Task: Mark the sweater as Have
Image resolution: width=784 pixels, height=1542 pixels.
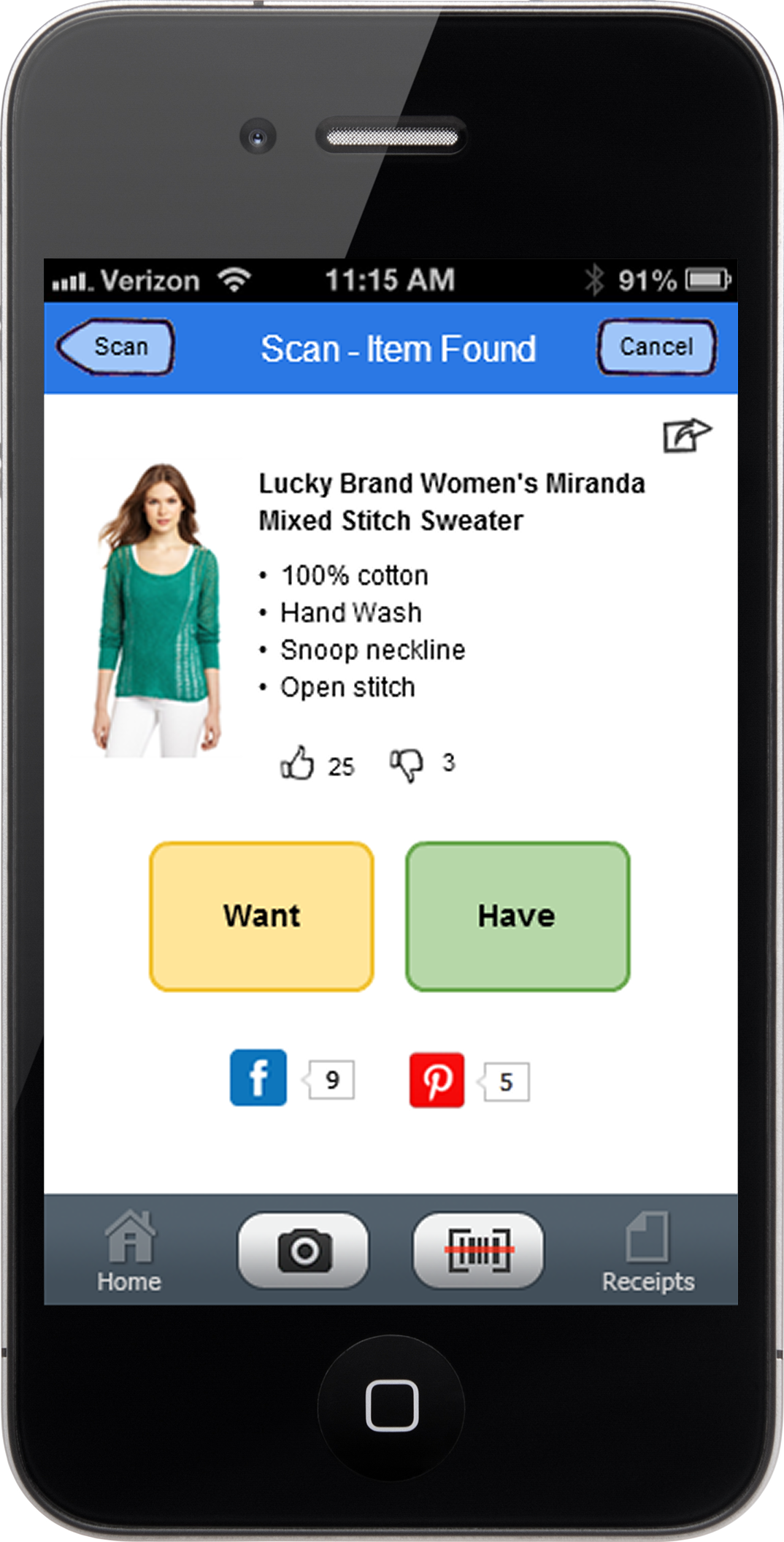Action: pyautogui.click(x=517, y=916)
